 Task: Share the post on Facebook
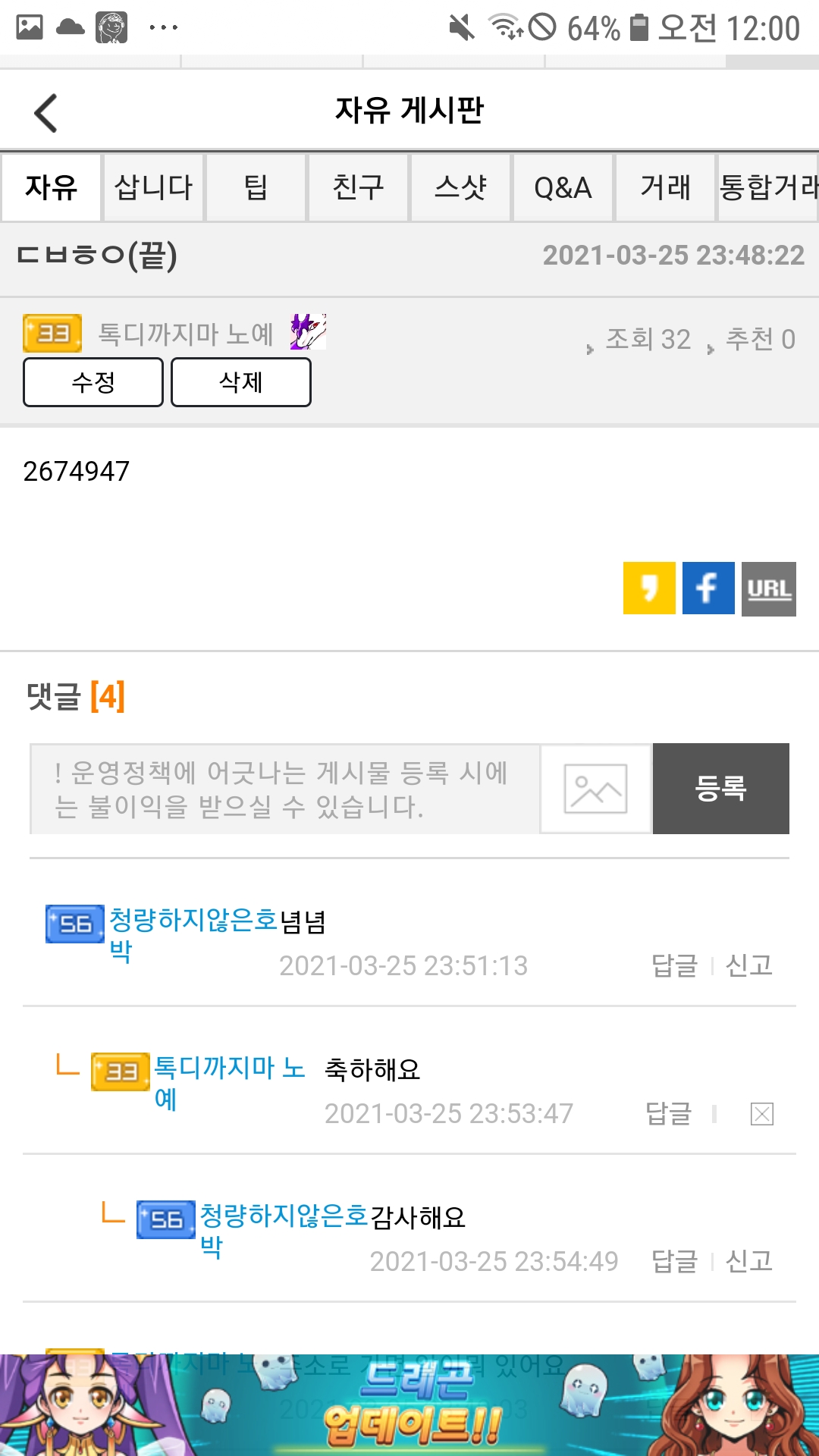(708, 588)
